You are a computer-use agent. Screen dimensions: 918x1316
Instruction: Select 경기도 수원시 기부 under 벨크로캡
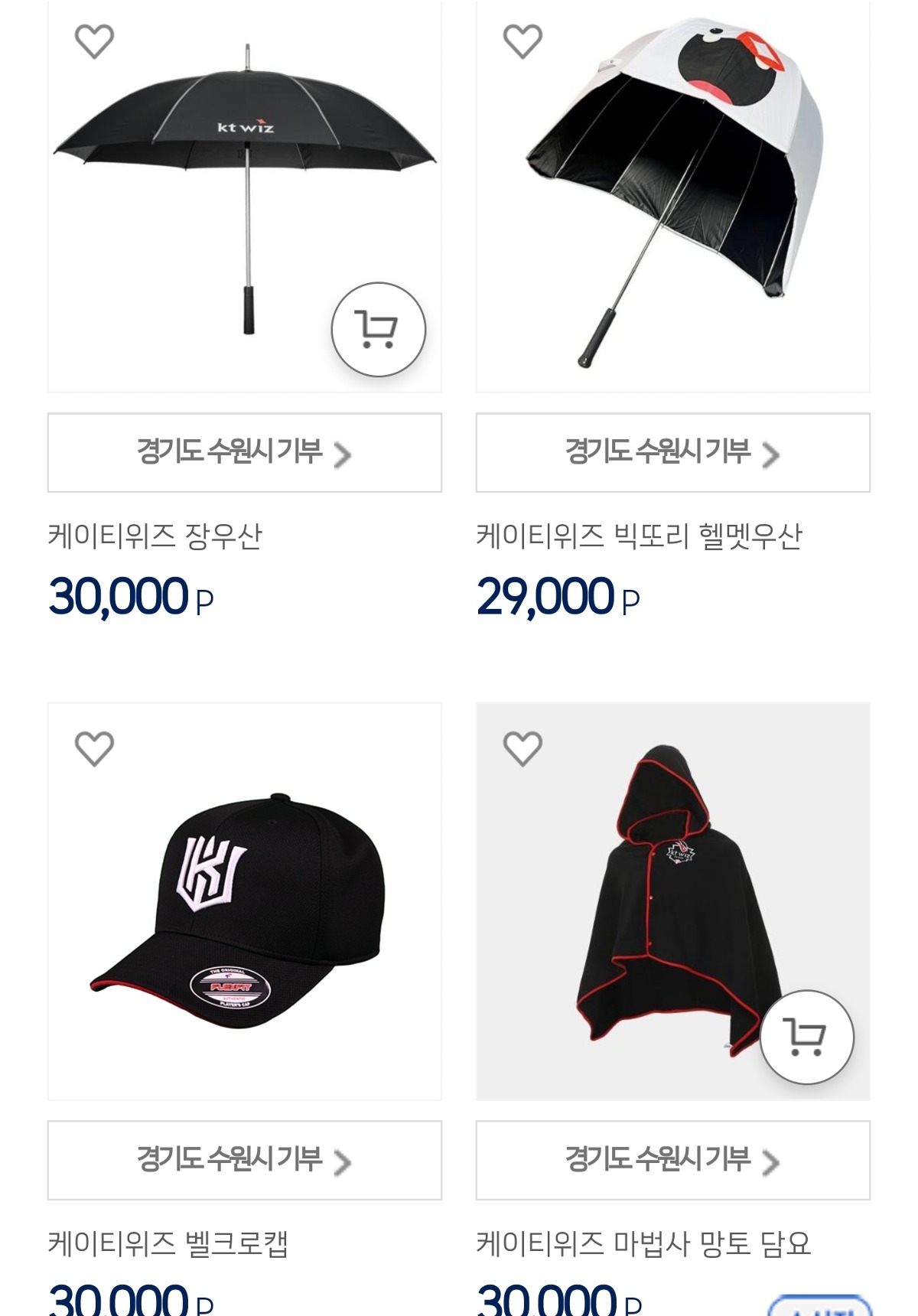point(245,1160)
